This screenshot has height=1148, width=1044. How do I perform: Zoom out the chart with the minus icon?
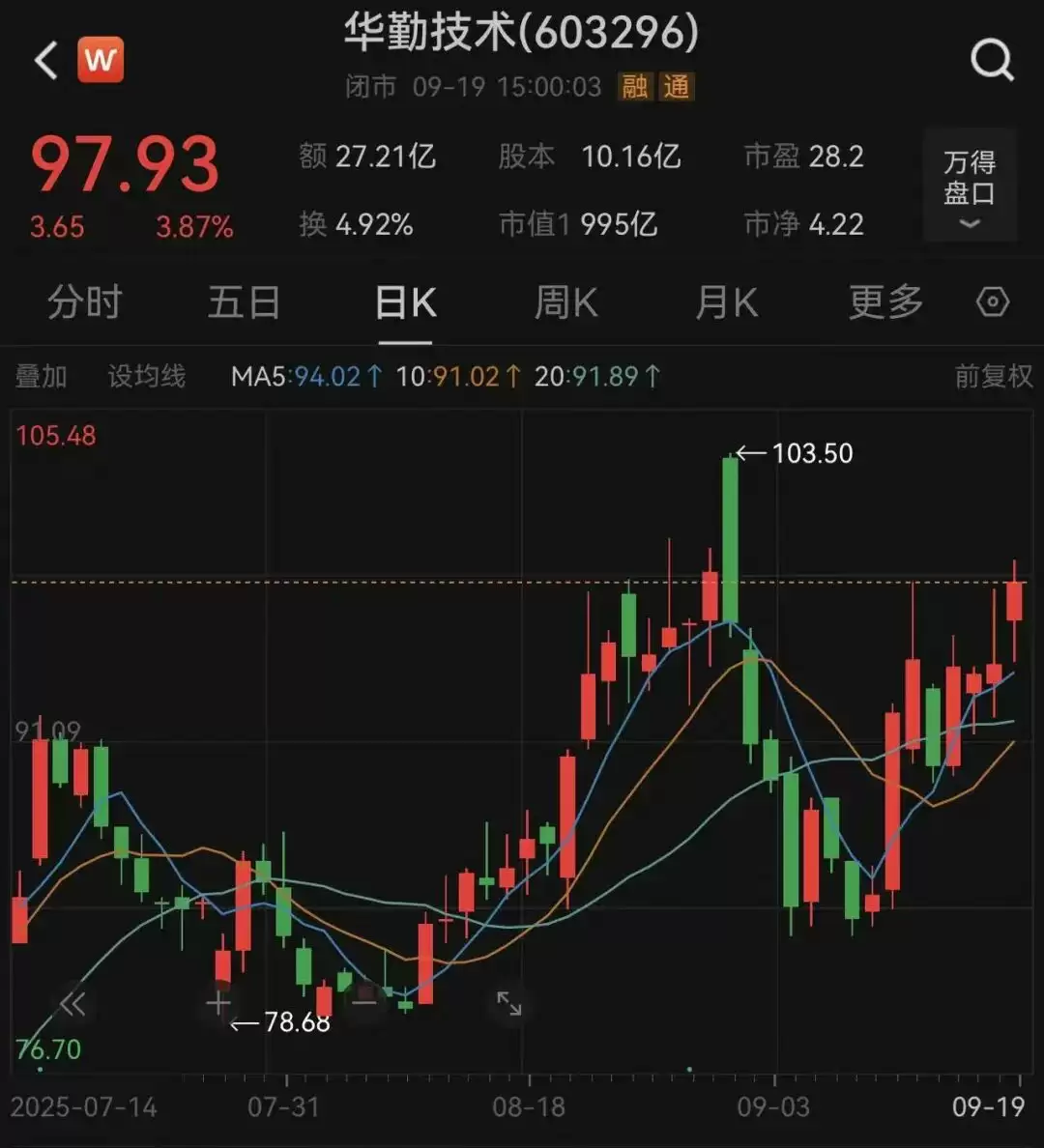[x=362, y=1003]
